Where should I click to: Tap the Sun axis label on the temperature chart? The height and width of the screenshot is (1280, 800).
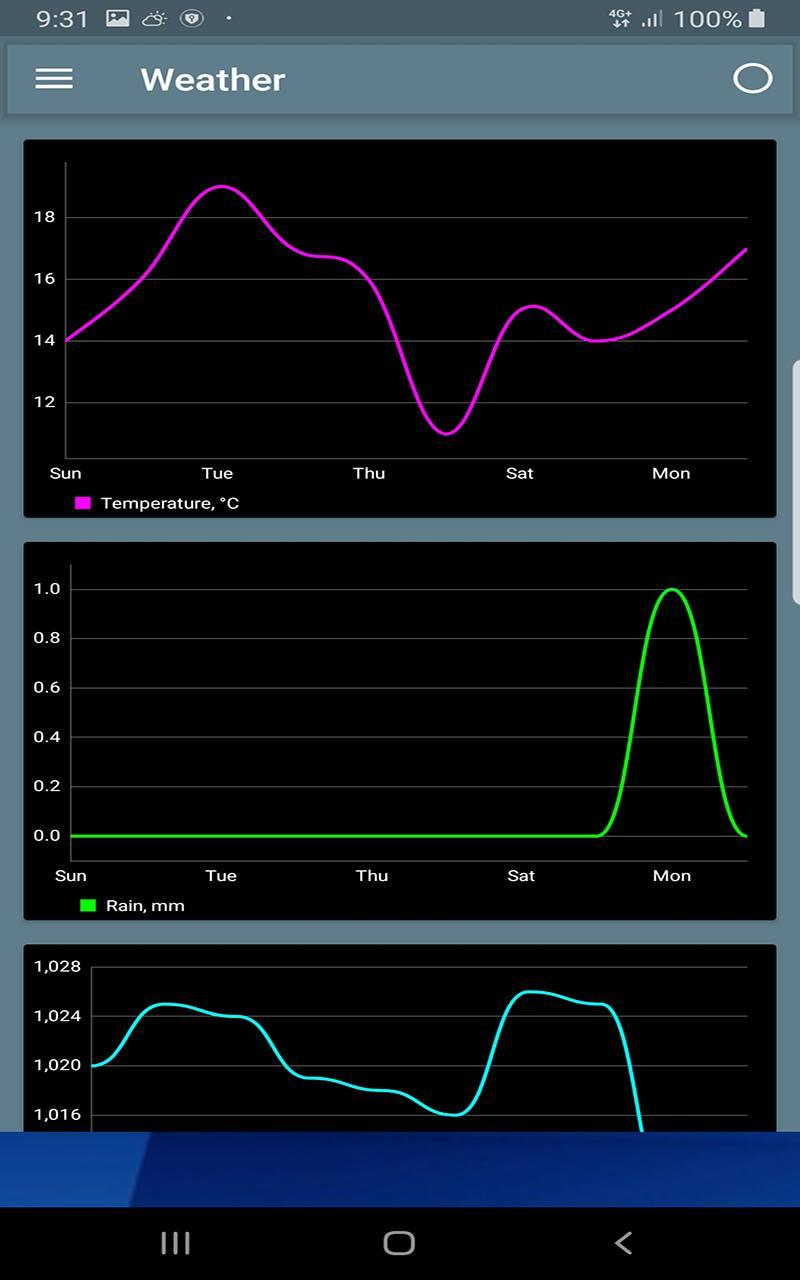click(x=65, y=473)
